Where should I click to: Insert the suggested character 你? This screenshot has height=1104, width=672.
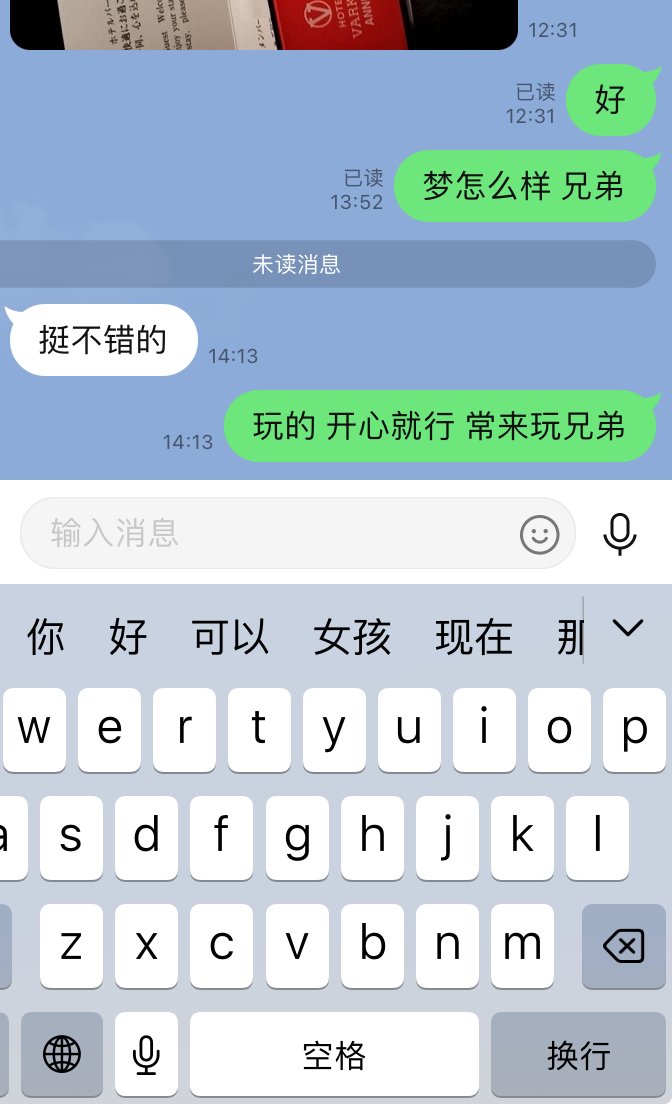tap(46, 637)
